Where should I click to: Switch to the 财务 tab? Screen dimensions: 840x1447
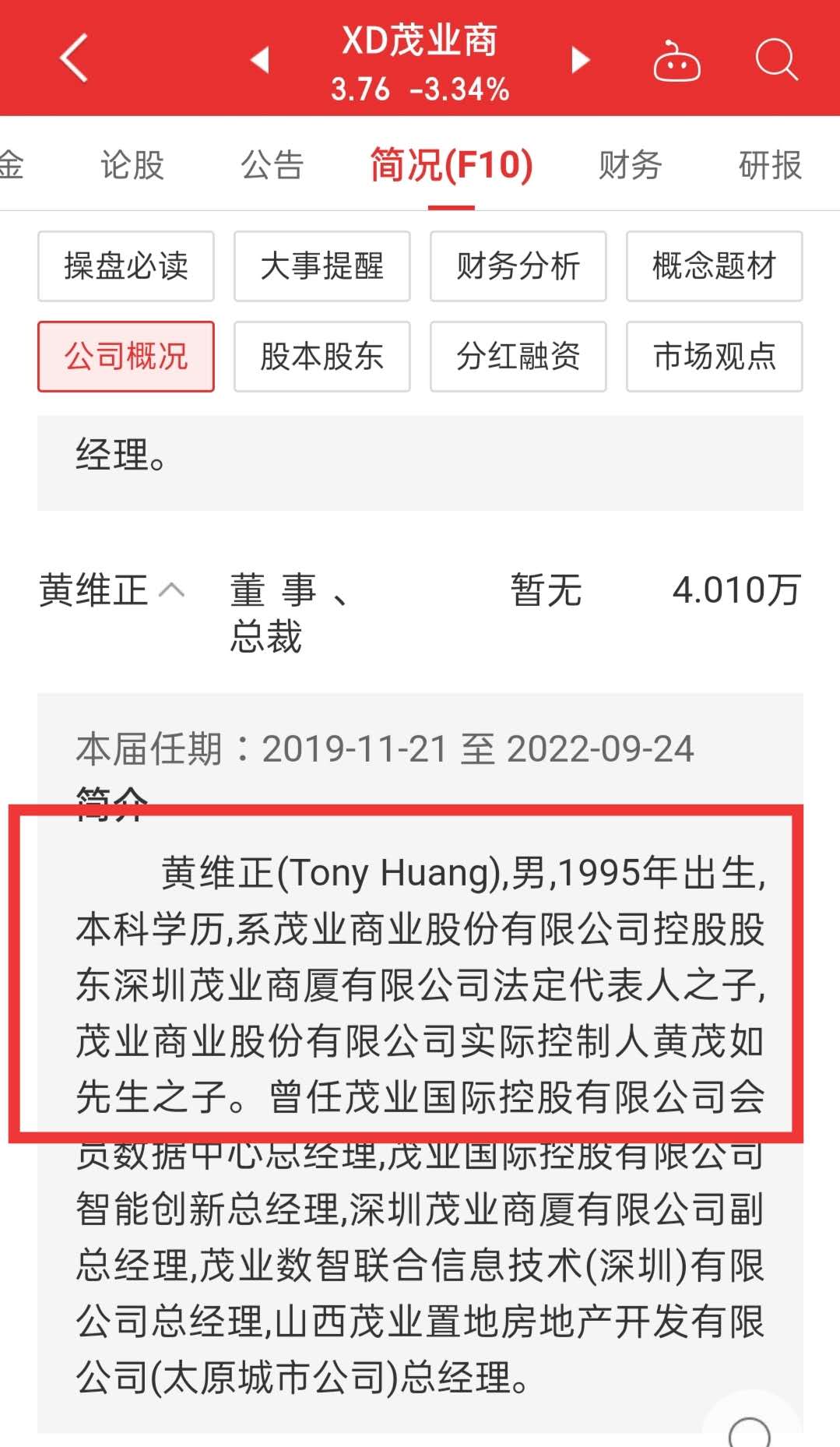point(630,165)
